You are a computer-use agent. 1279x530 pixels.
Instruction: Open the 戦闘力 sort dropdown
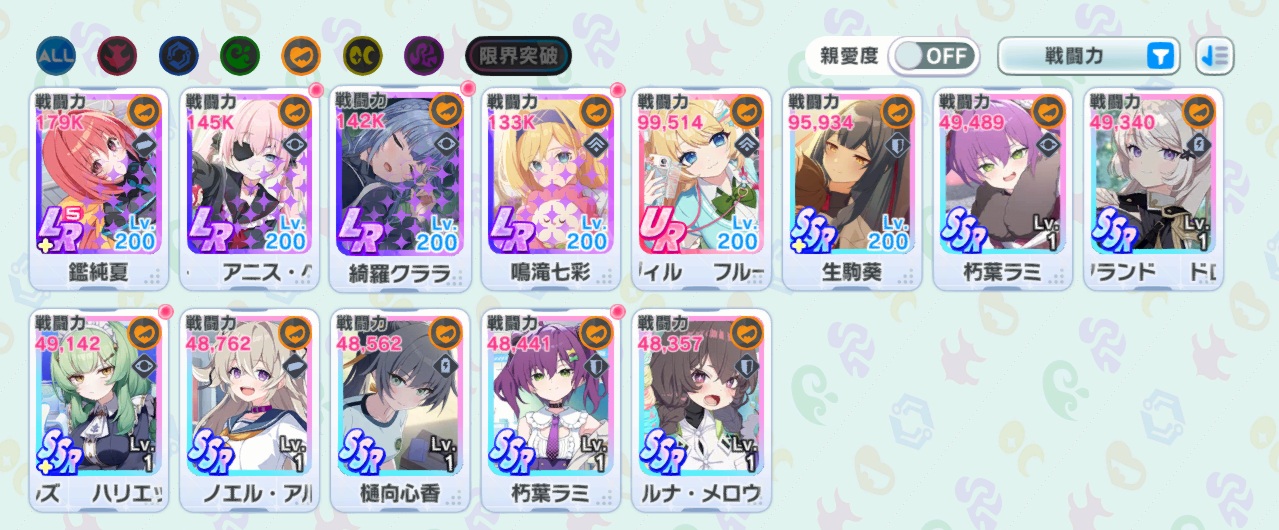[1089, 56]
